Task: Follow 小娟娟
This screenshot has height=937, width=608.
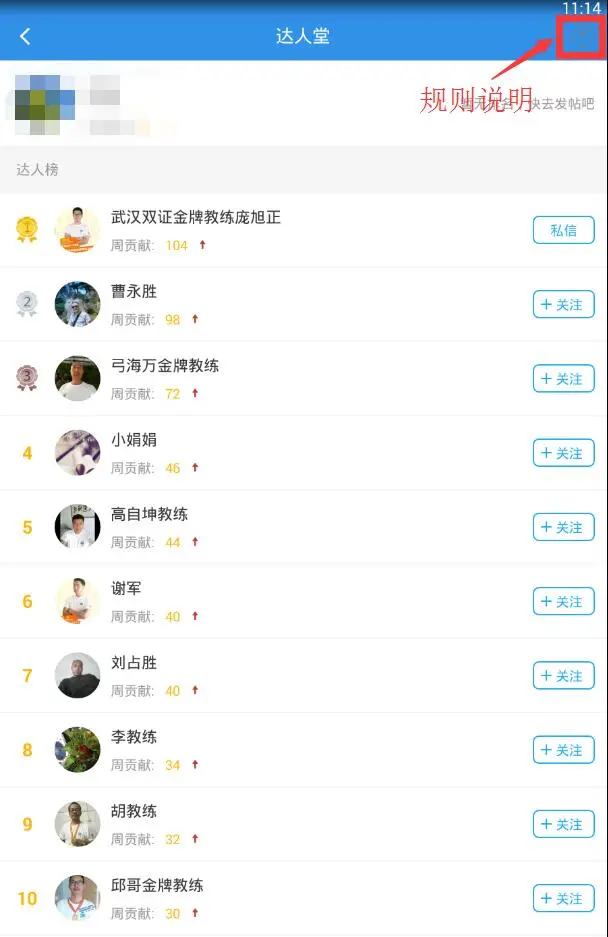Action: (563, 453)
